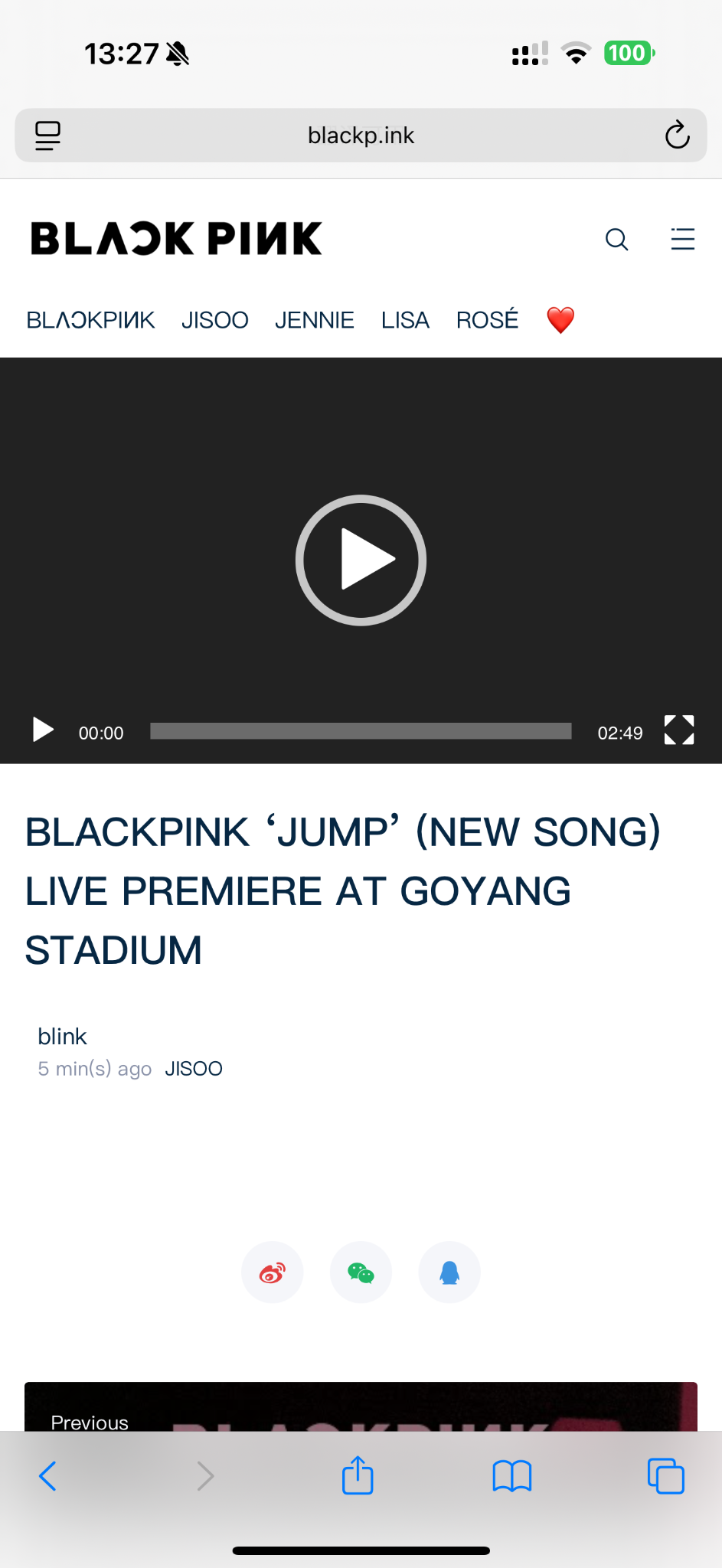Share the post to QQ
Screen dimensions: 722x1568
449,1272
